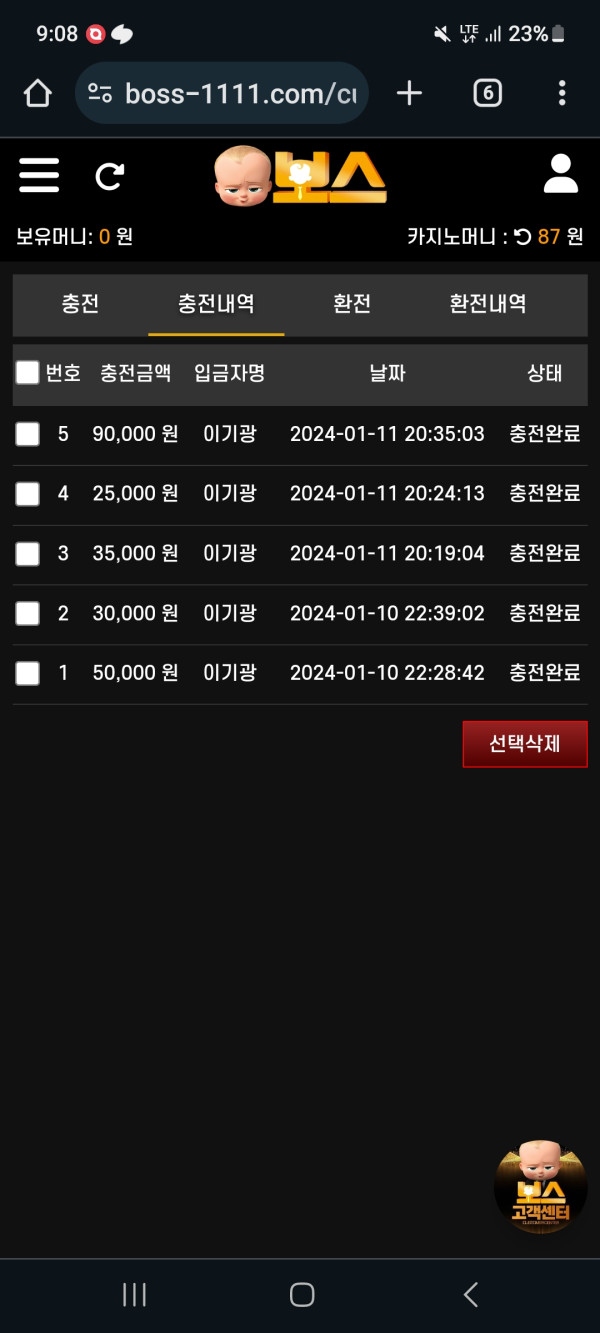Check the box for the 90,000 원 entry
This screenshot has height=1333, width=600.
click(28, 434)
